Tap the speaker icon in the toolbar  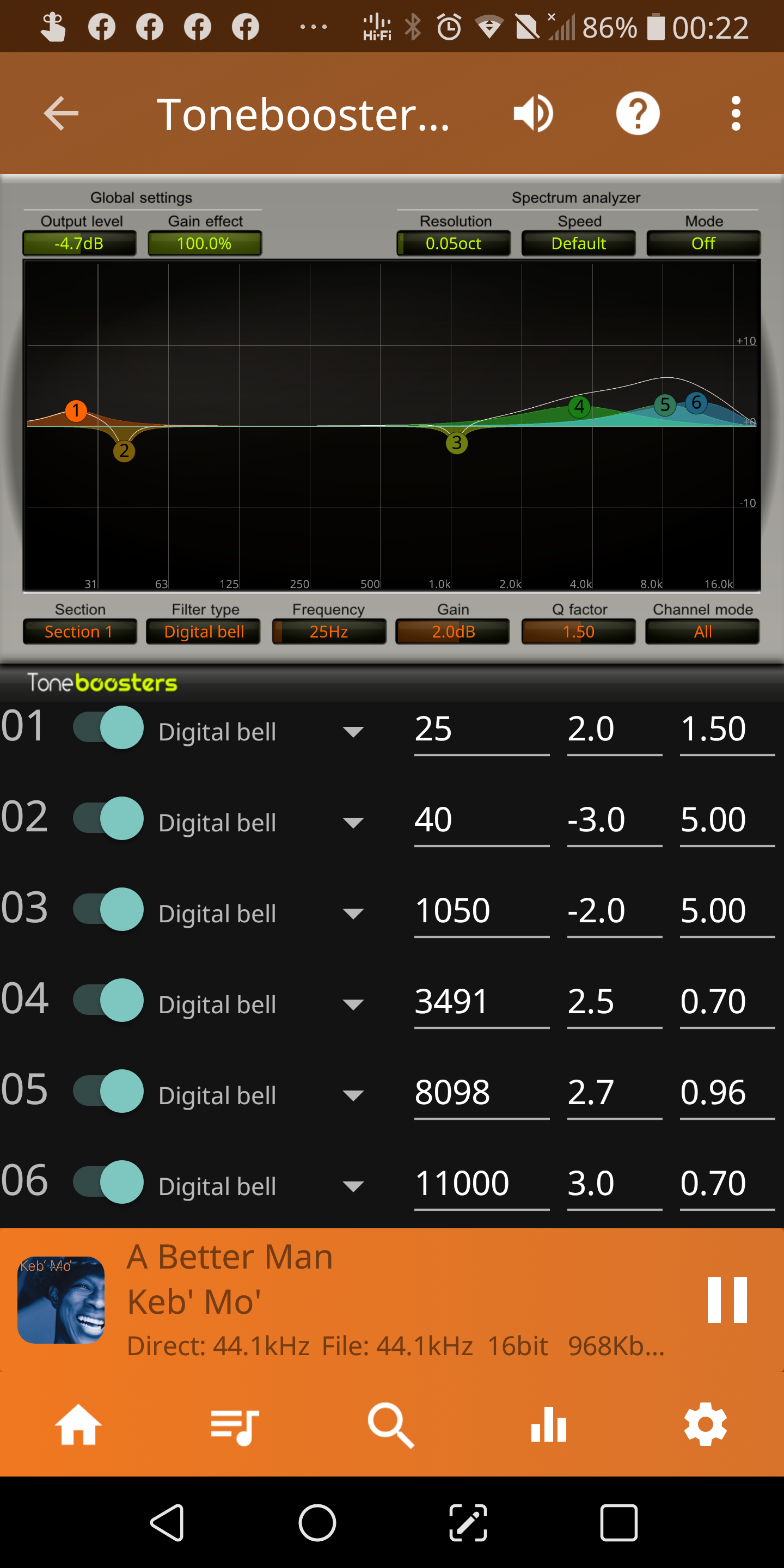point(532,113)
